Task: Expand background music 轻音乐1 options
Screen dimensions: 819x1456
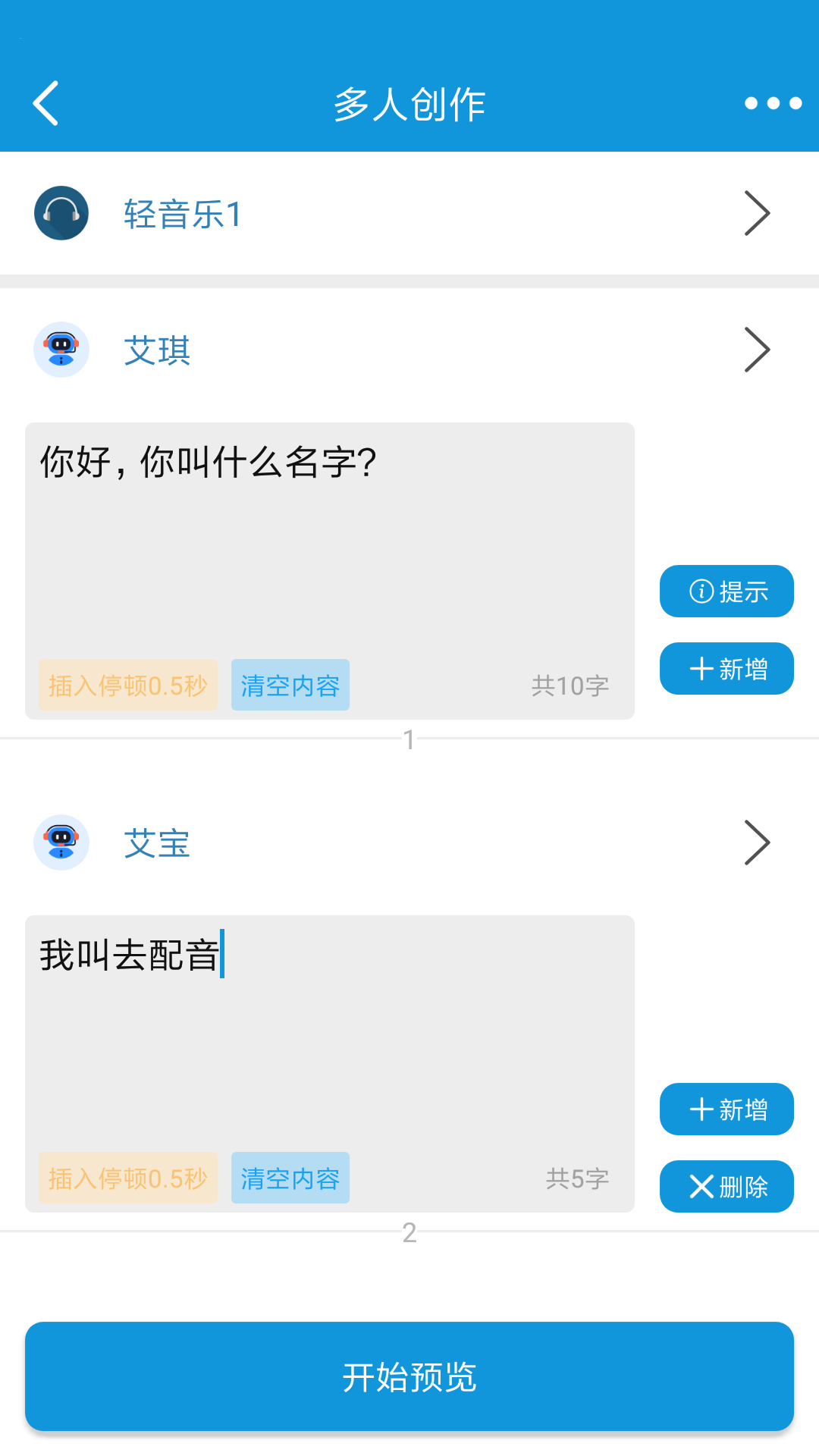Action: point(756,213)
